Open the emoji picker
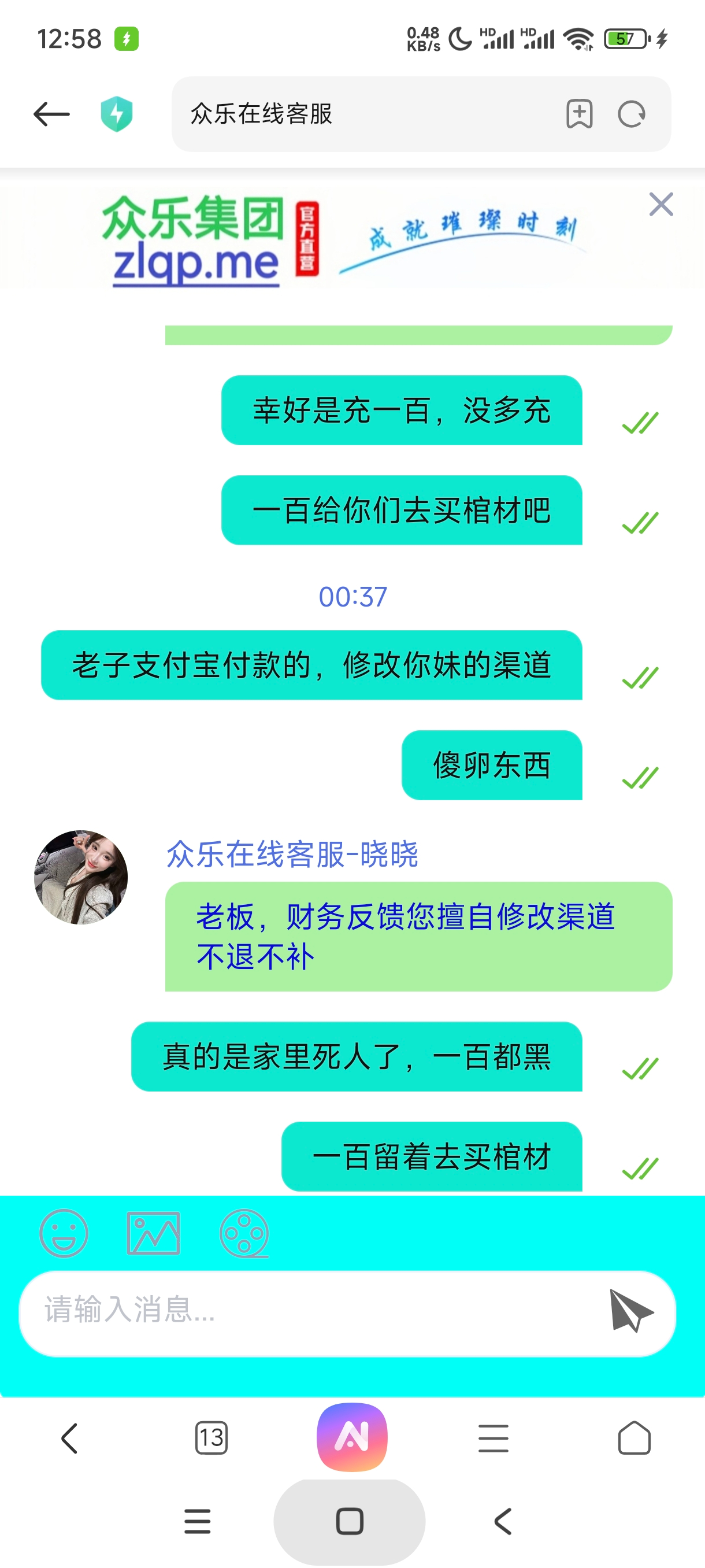This screenshot has width=705, height=1568. (64, 1233)
